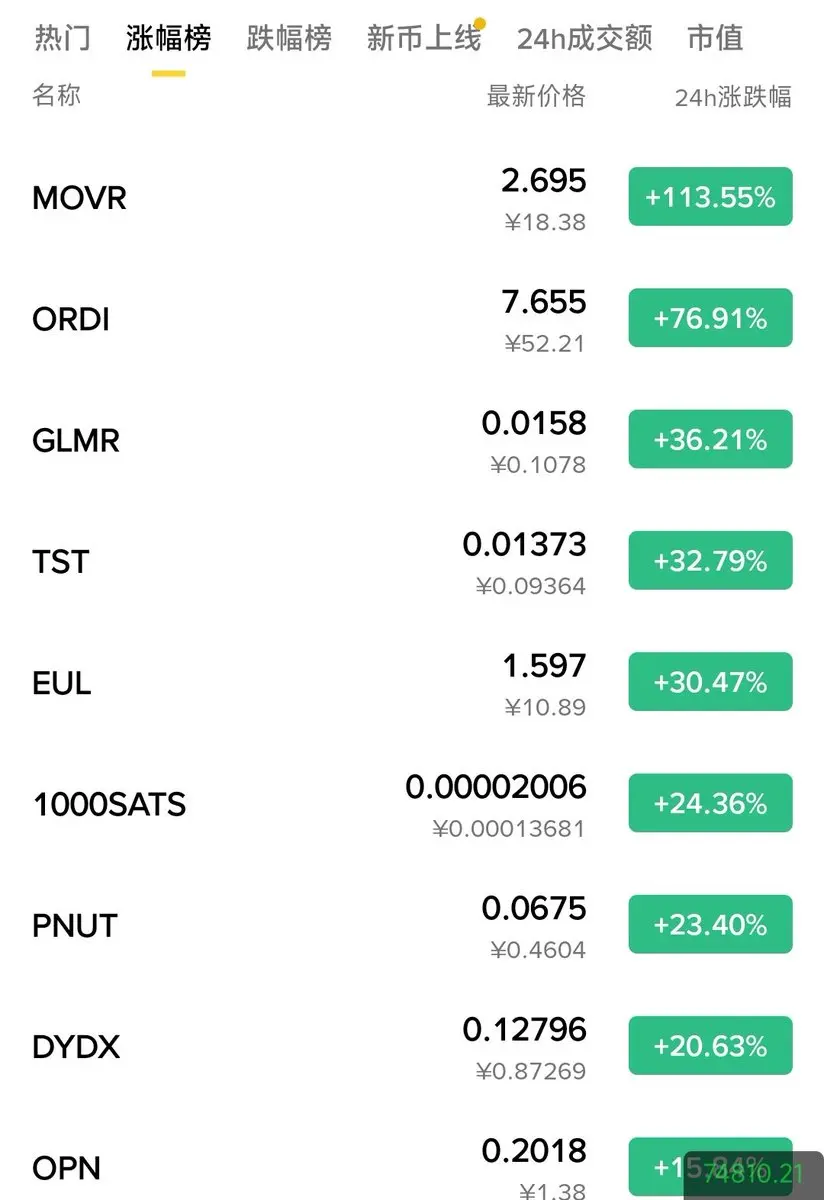Viewport: 824px width, 1200px height.
Task: Open the OPN listing
Action: pos(67,1168)
